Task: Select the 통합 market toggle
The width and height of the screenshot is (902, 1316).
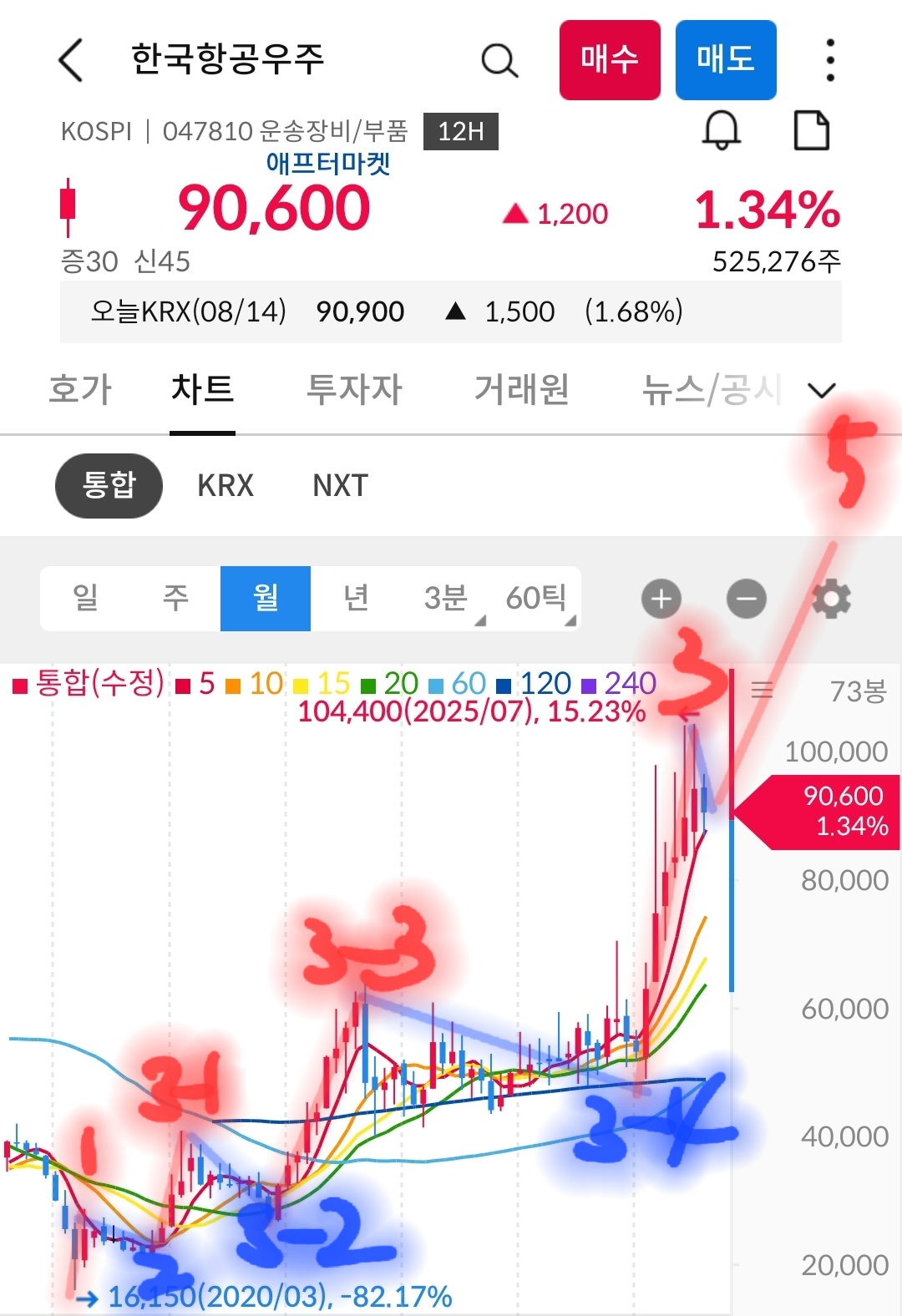Action: 109,485
